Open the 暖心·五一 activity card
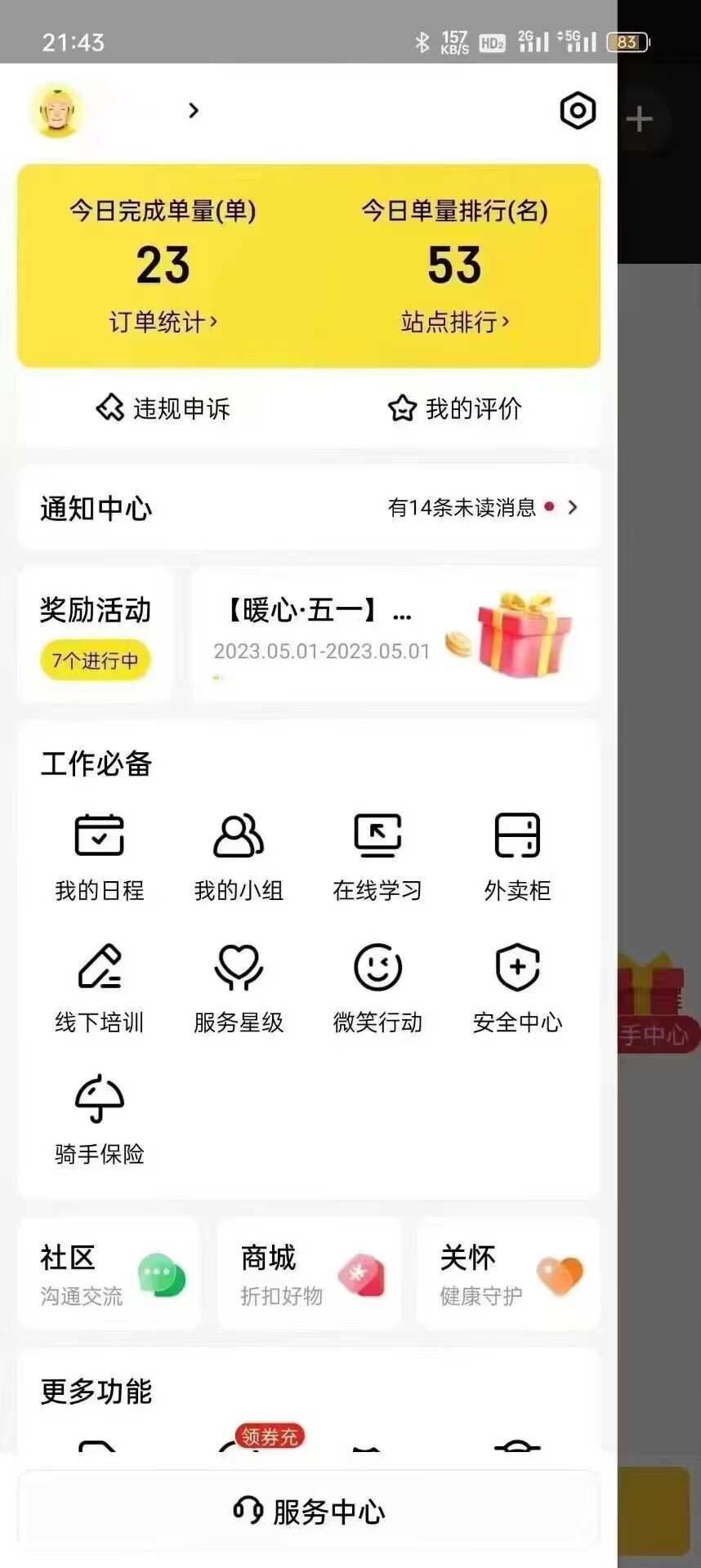 [x=395, y=634]
